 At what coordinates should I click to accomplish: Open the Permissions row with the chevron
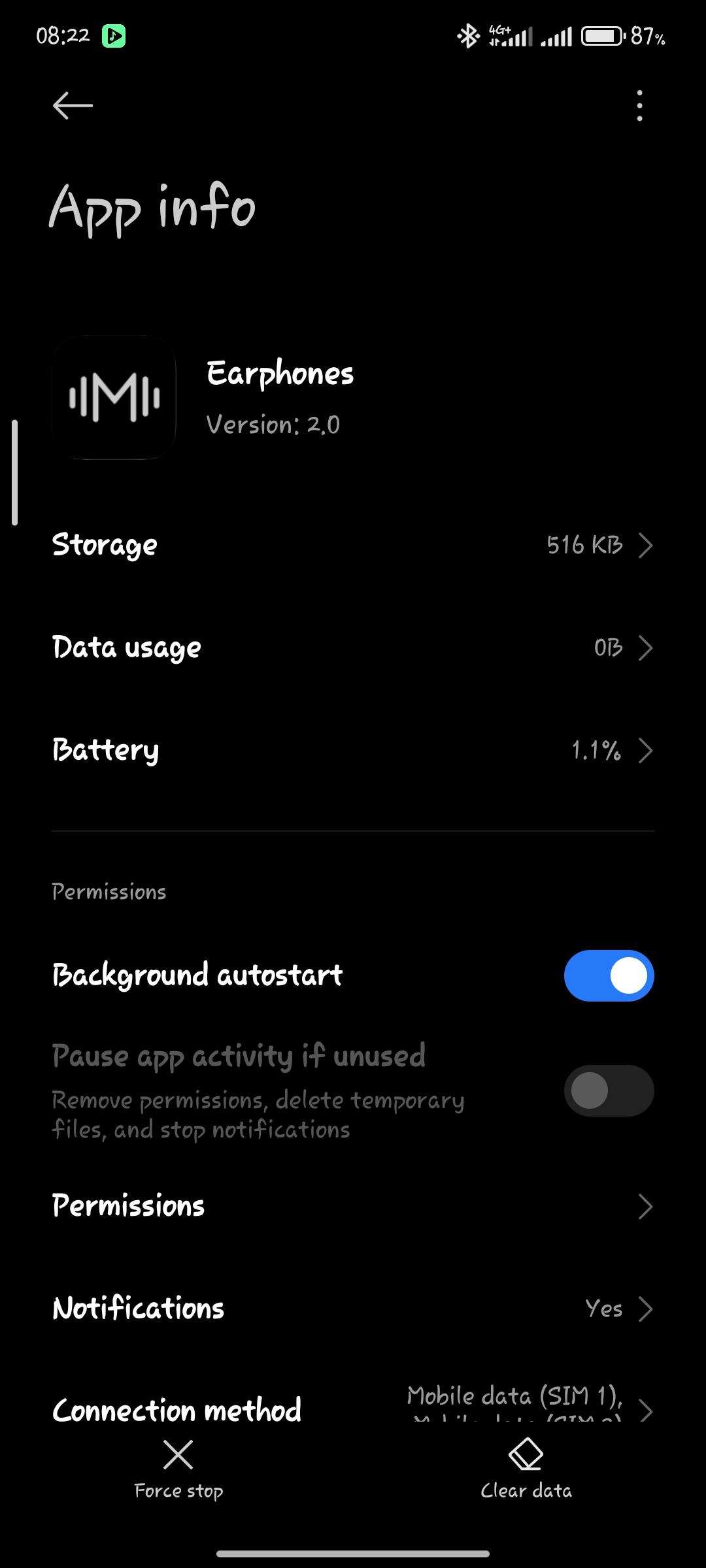point(353,1206)
